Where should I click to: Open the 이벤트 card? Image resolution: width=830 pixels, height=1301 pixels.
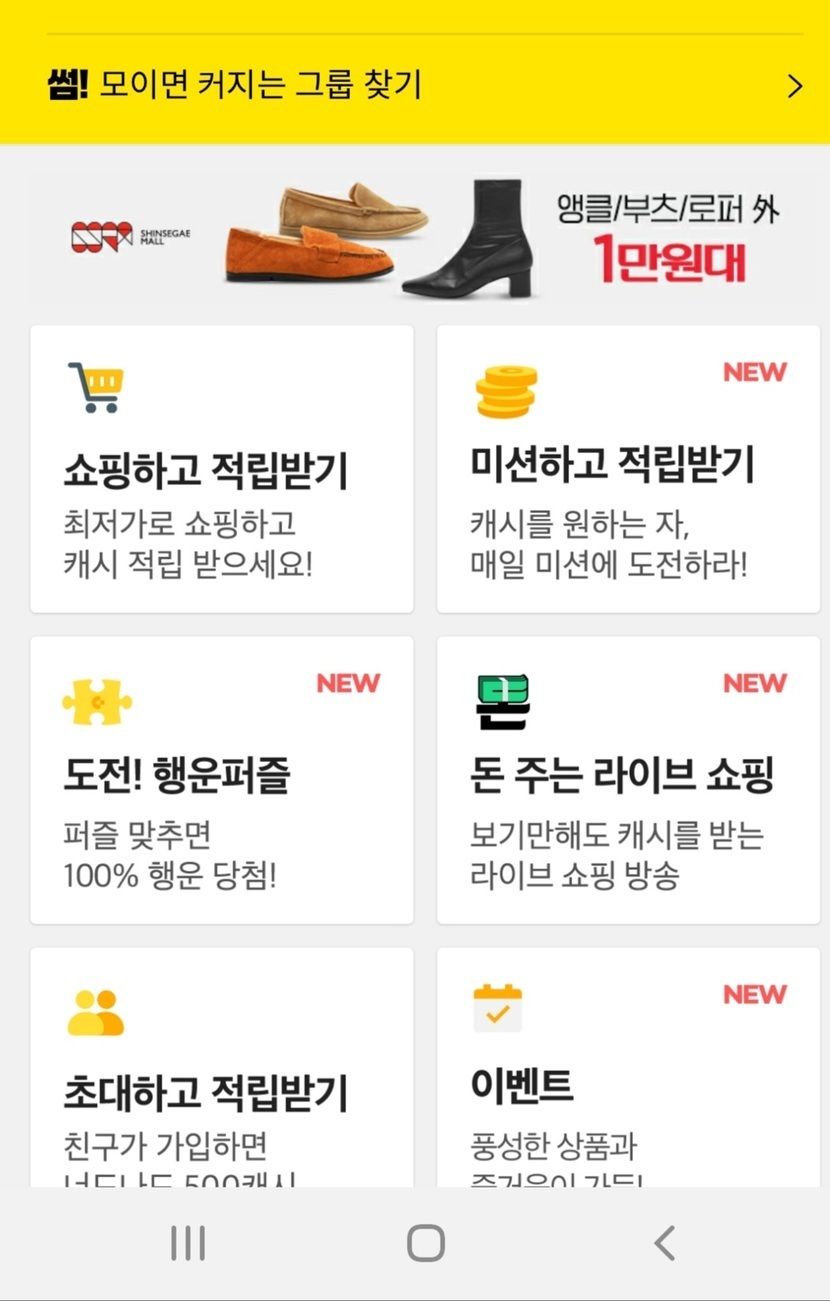[628, 1070]
